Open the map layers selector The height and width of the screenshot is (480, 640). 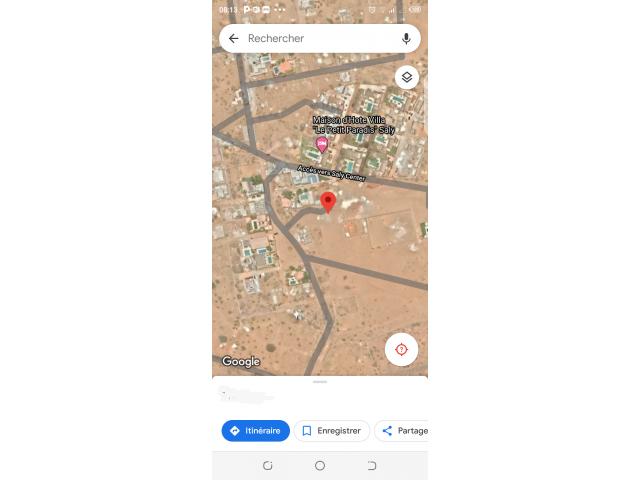406,77
